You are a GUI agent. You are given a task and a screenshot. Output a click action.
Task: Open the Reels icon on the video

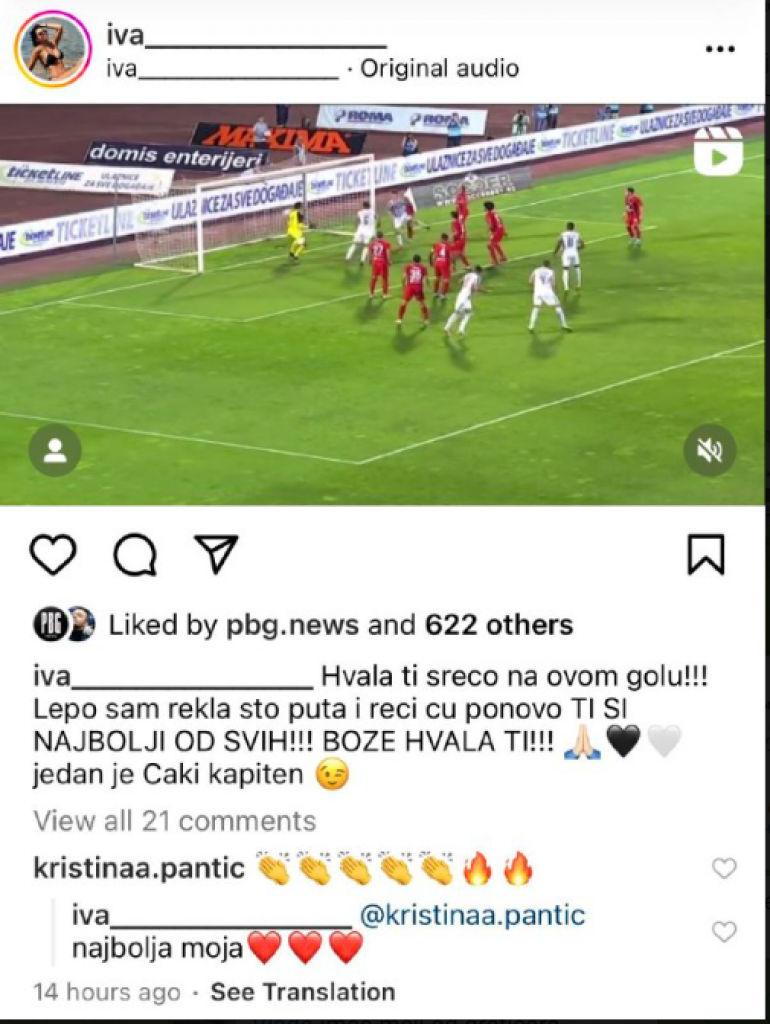[x=718, y=151]
